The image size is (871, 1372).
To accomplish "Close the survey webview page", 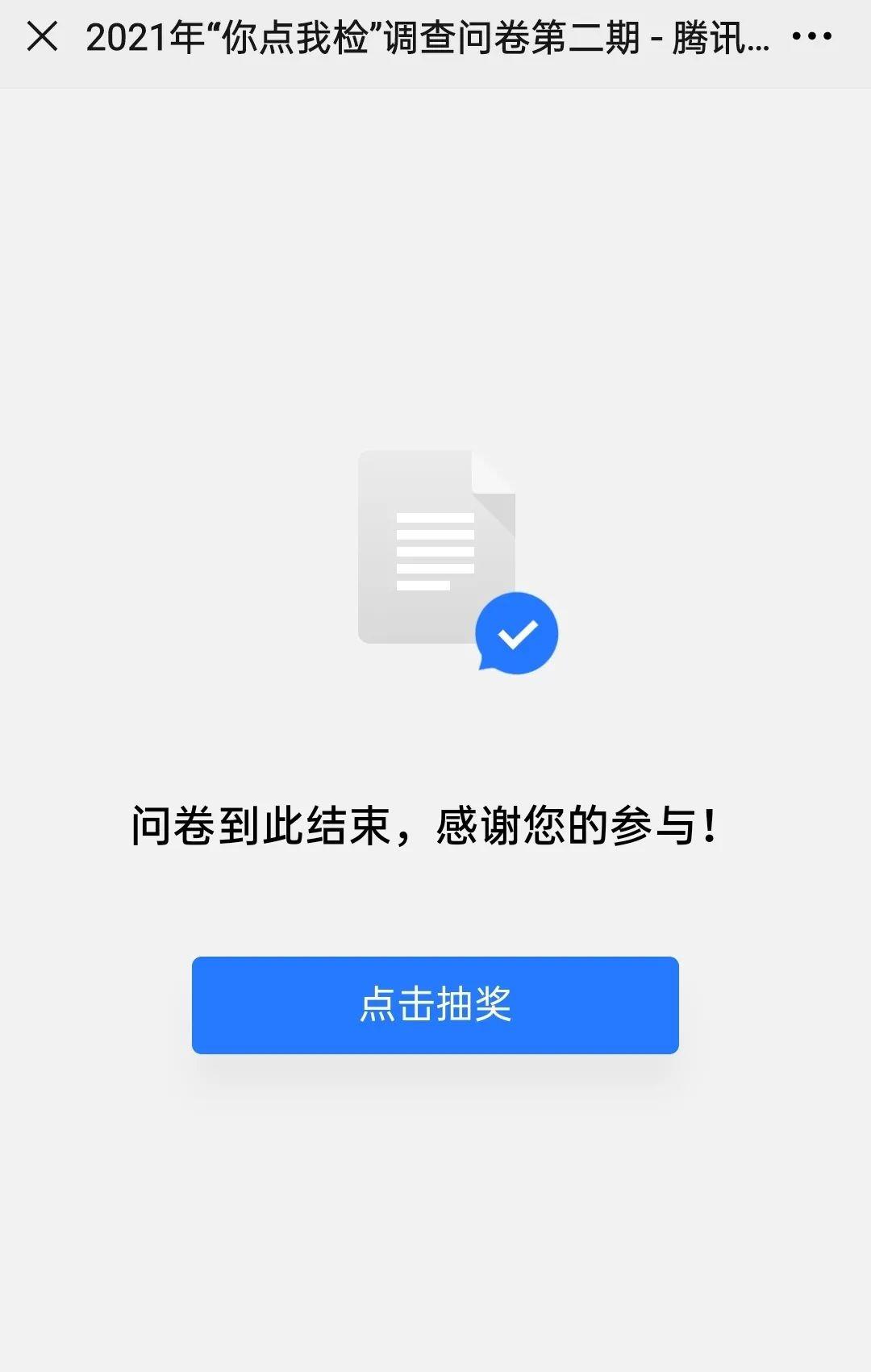I will (42, 37).
